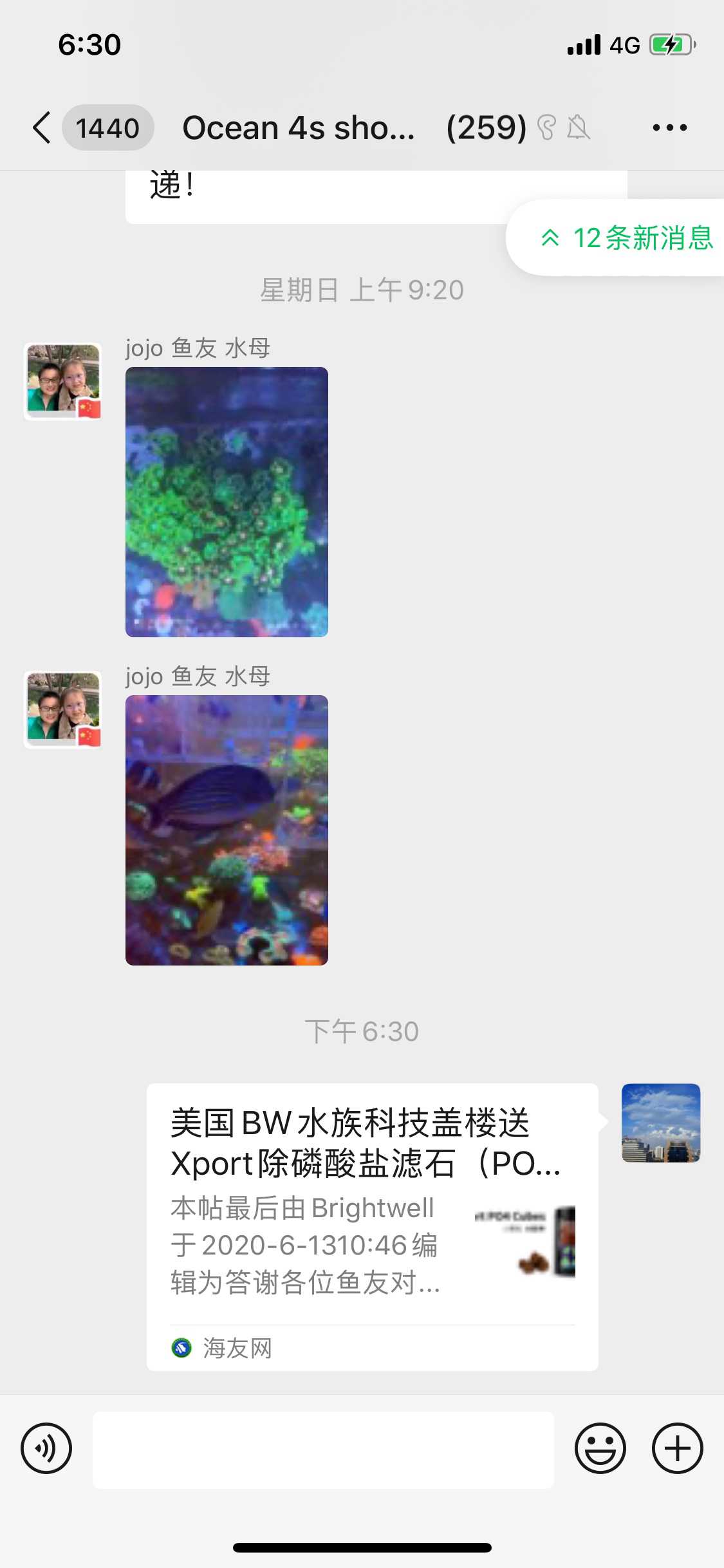This screenshot has height=1568, width=724.
Task: Switch to voice message input
Action: 46,1448
